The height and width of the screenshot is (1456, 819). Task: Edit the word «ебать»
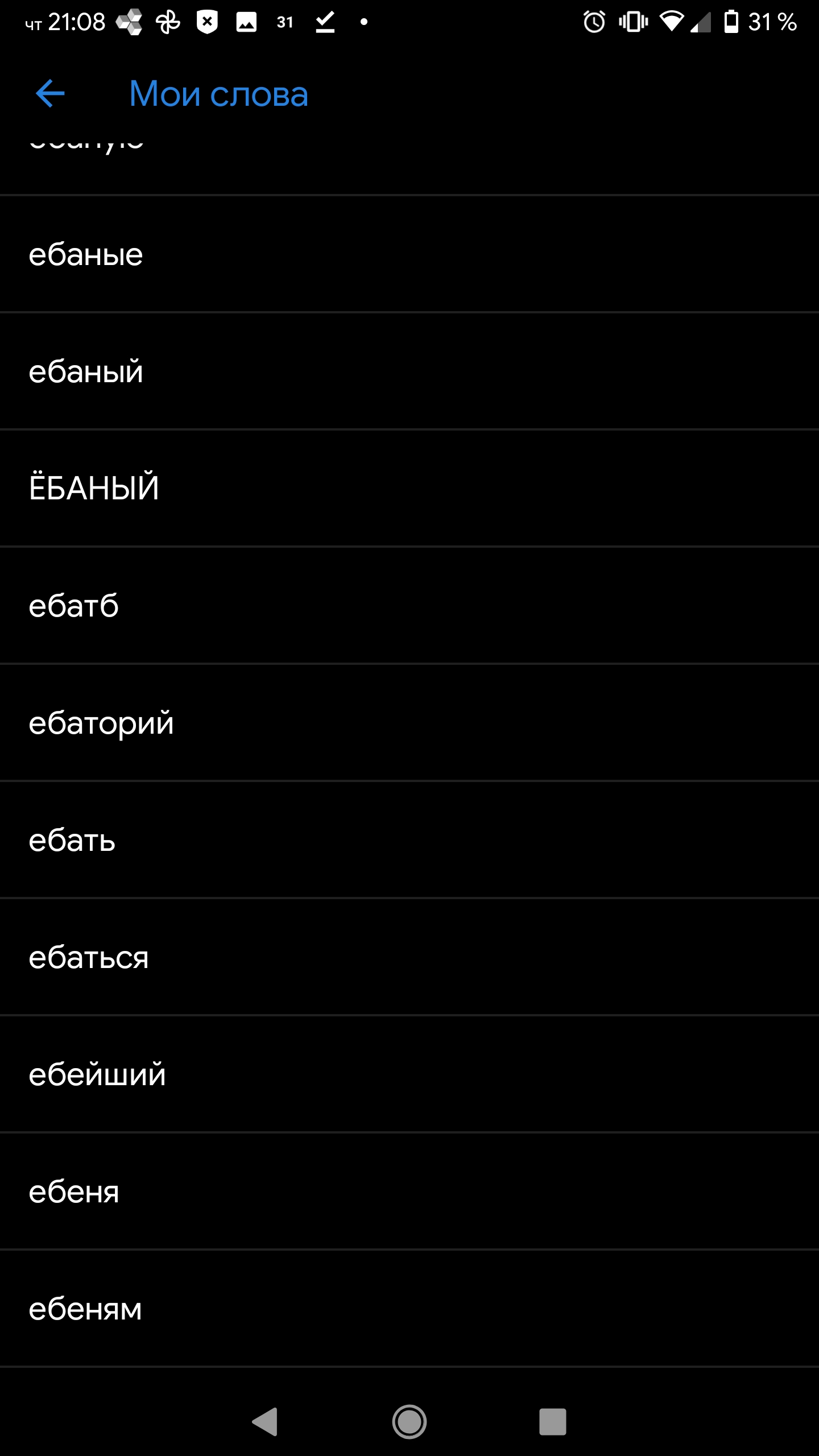click(x=409, y=840)
